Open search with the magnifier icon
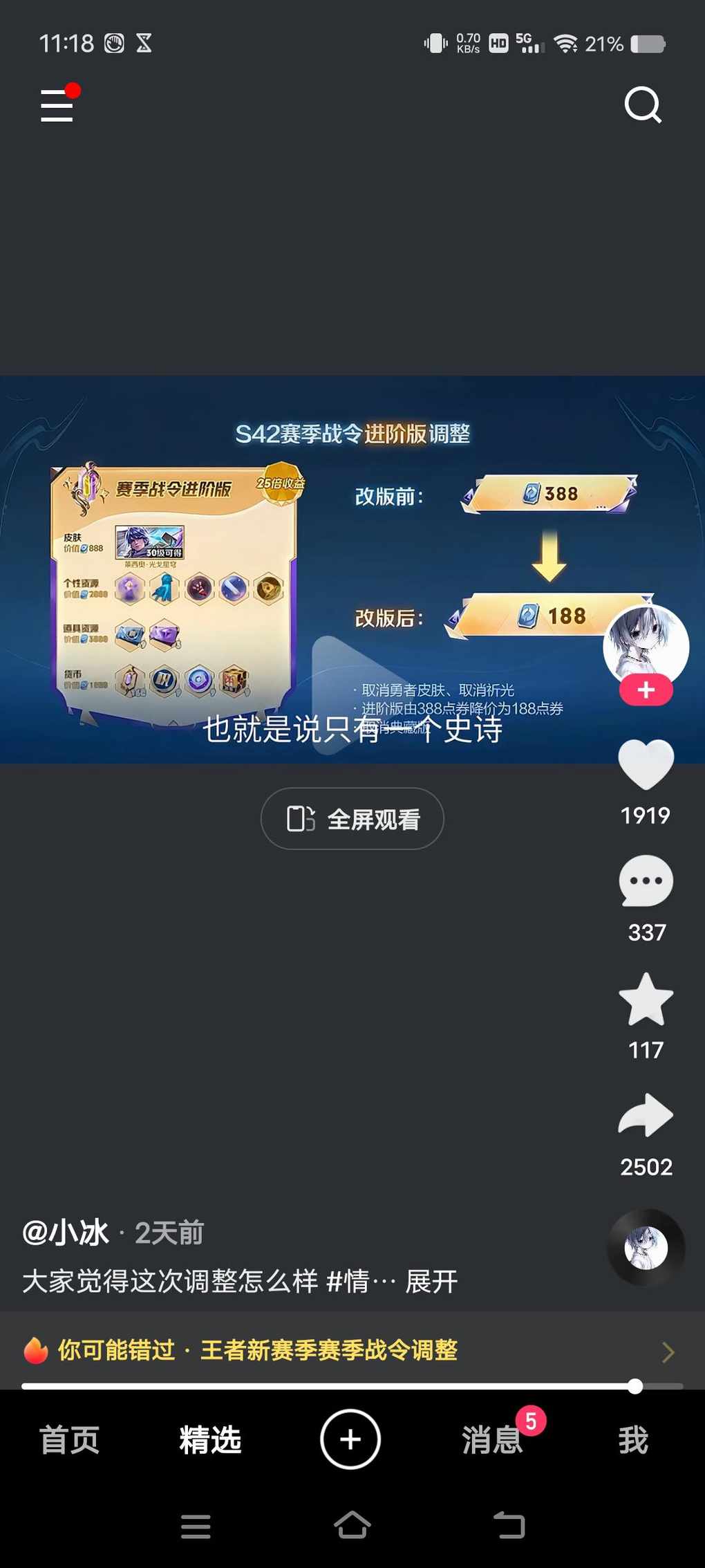This screenshot has height=1568, width=705. click(x=643, y=105)
